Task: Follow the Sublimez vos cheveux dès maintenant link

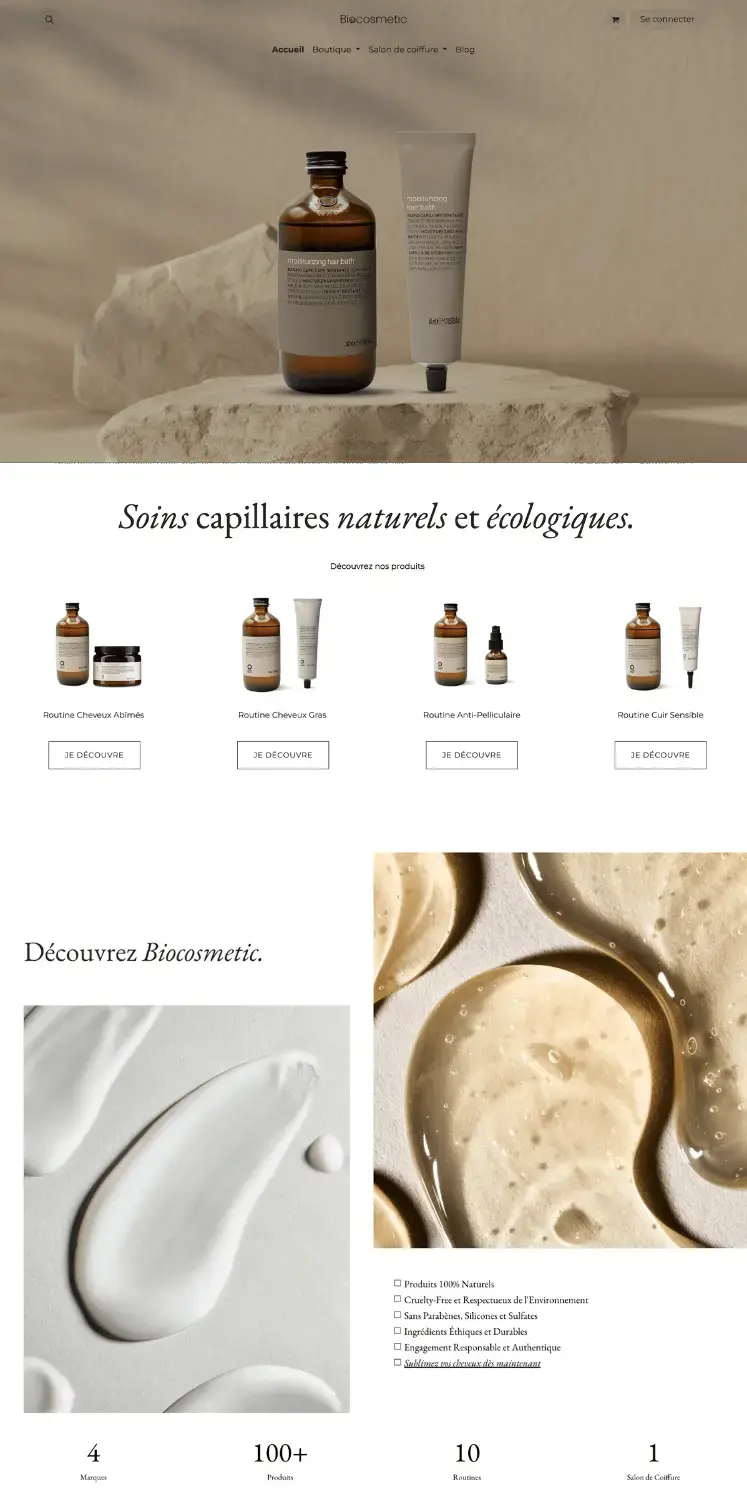Action: (x=472, y=1363)
